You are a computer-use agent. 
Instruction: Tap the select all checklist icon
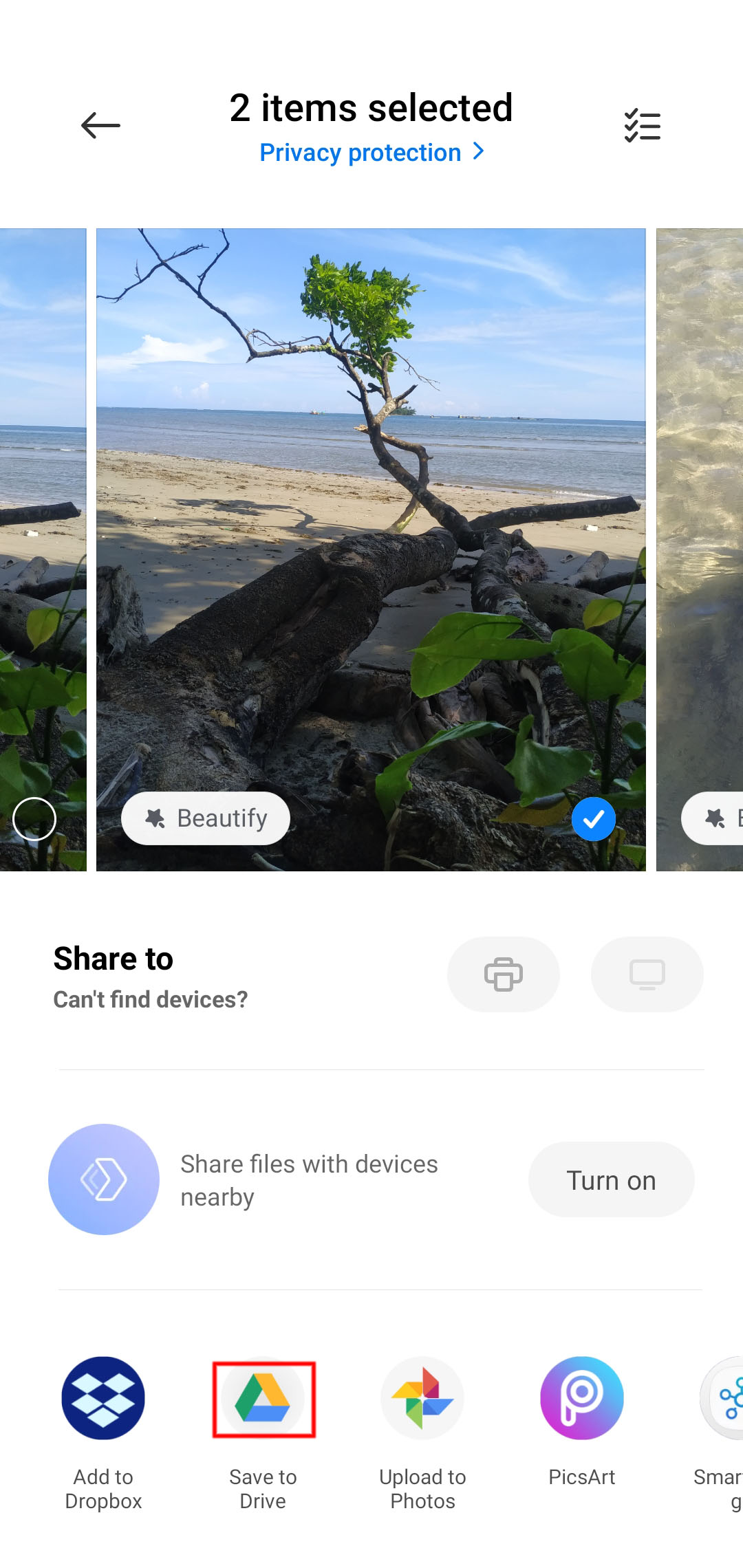pyautogui.click(x=642, y=126)
